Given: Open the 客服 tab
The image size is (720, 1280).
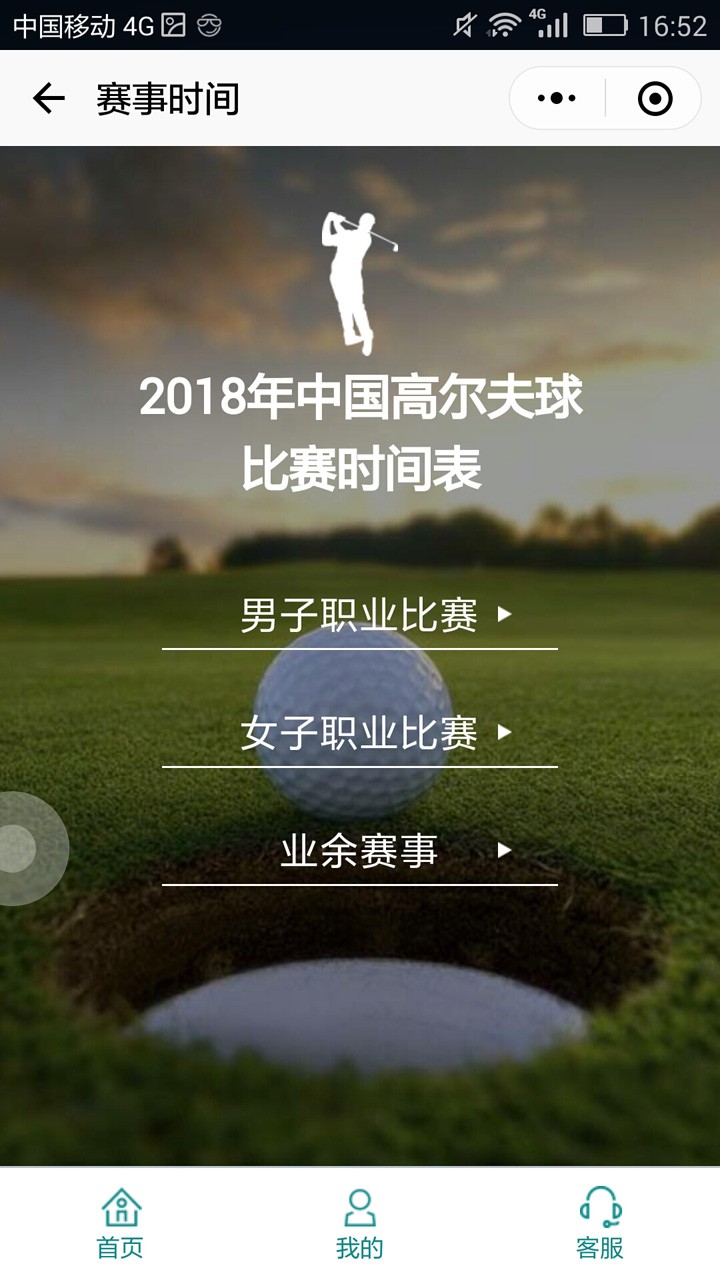Looking at the screenshot, I should tap(600, 1223).
